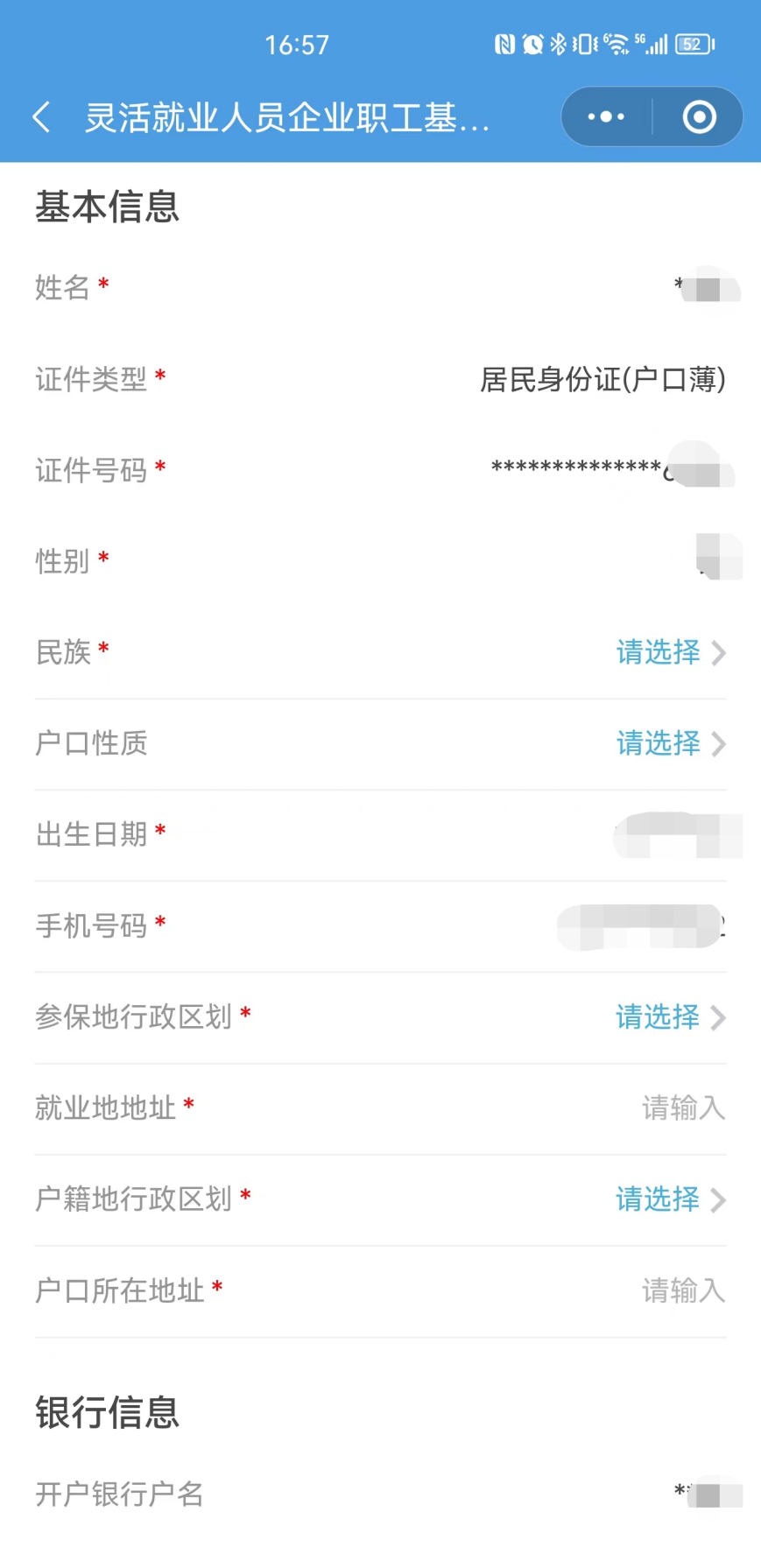Choose the 户口性质 value
This screenshot has height=1568, width=761.
point(670,743)
